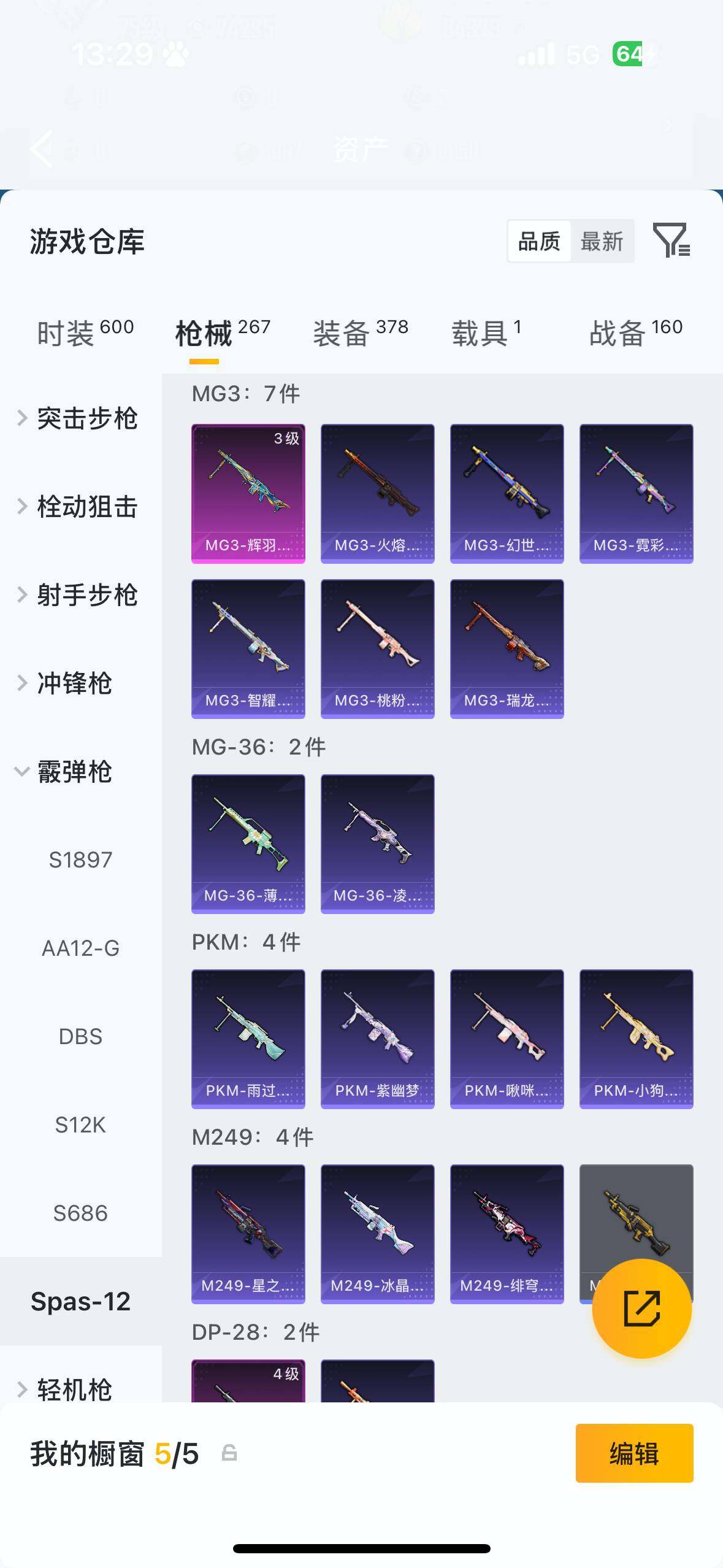Image resolution: width=723 pixels, height=1568 pixels.
Task: Click the lock icon beside 我的橱窗 5/5
Action: click(231, 1452)
